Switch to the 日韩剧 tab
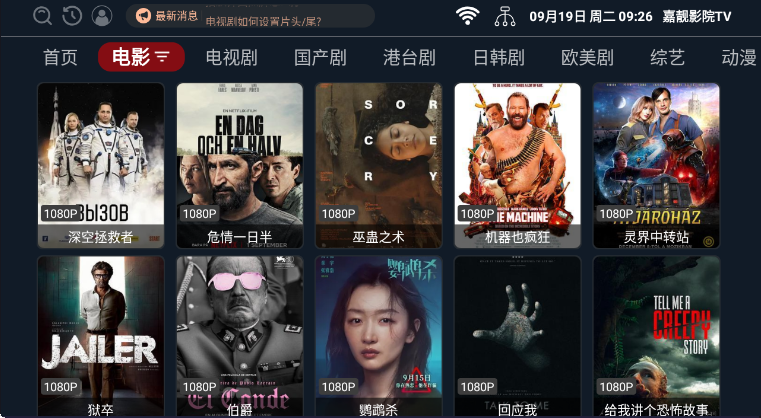Screen dimensions: 761x418 [498, 57]
